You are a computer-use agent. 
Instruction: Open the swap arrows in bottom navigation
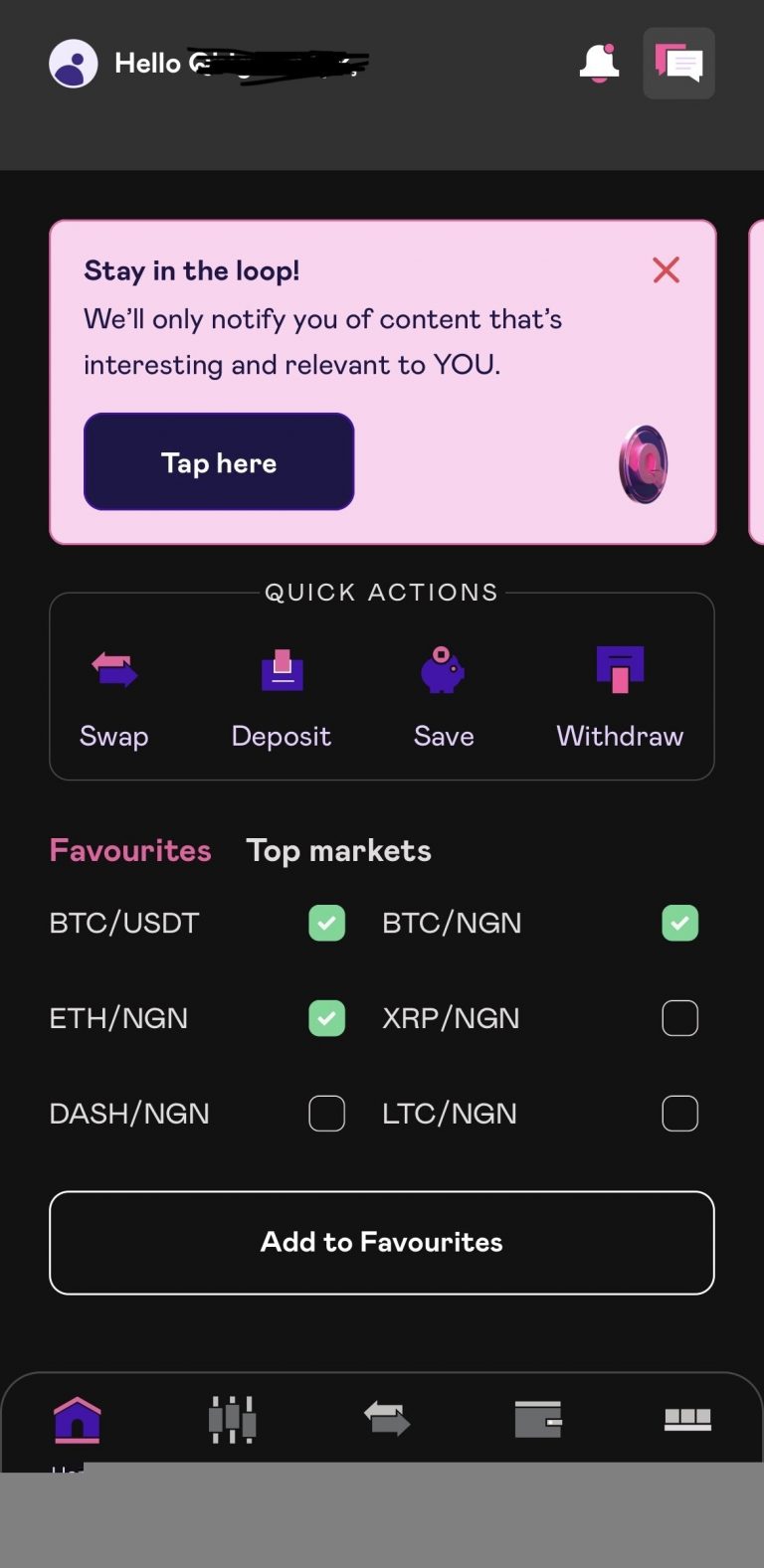[x=384, y=1420]
